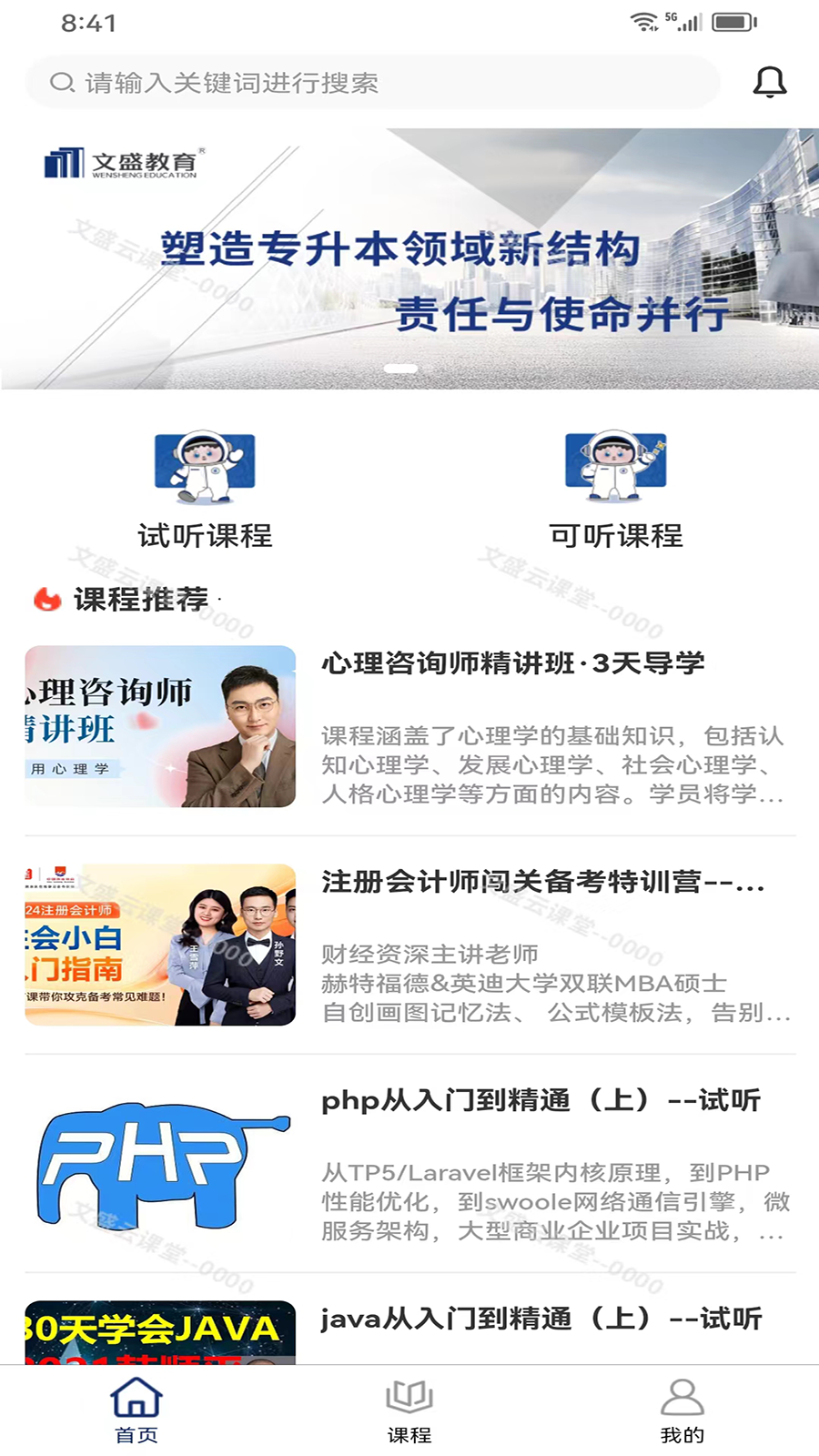Open the 心理咨询师精讲班 course

pos(409,726)
